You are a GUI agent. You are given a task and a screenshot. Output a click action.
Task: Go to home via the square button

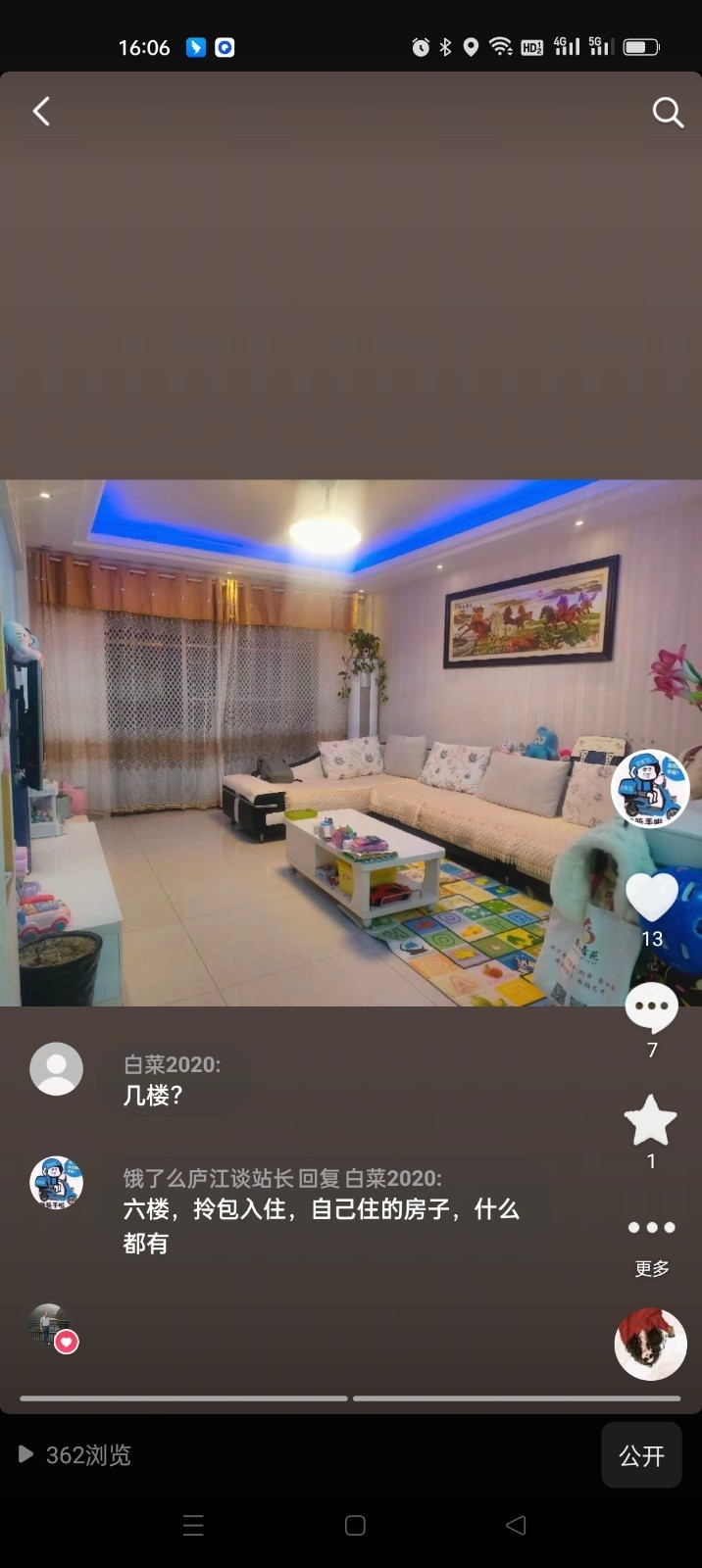(355, 1525)
